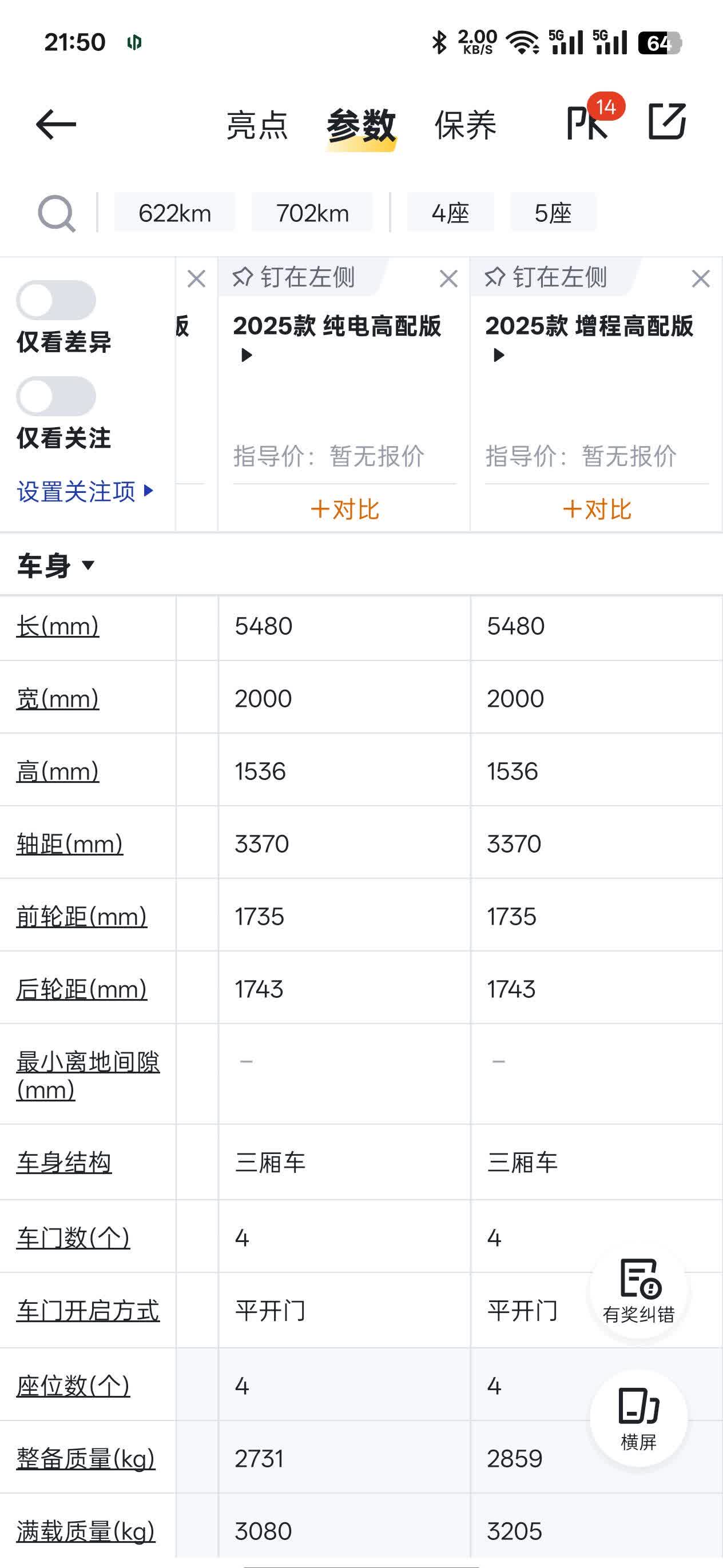This screenshot has height=1568, width=723.
Task: Switch to 横屏 landscape view
Action: pyautogui.click(x=638, y=1418)
